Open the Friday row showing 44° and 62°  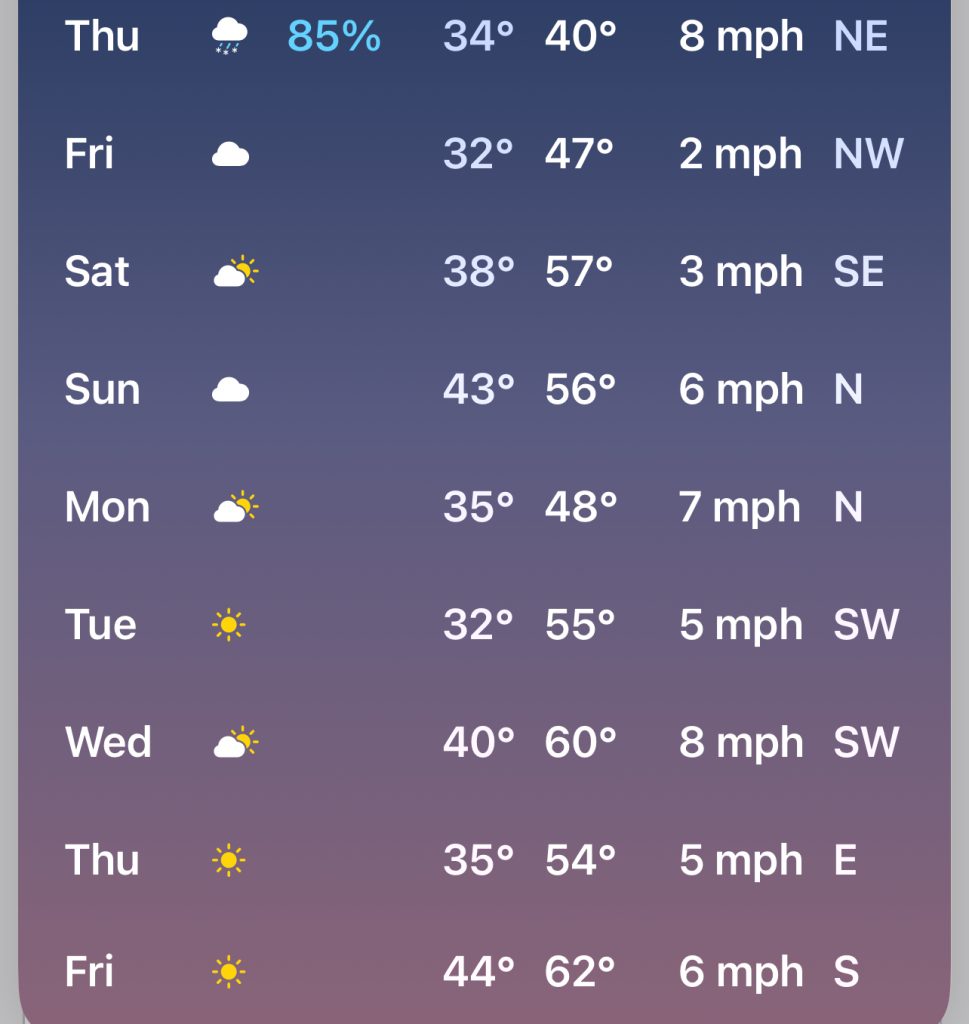pos(484,971)
